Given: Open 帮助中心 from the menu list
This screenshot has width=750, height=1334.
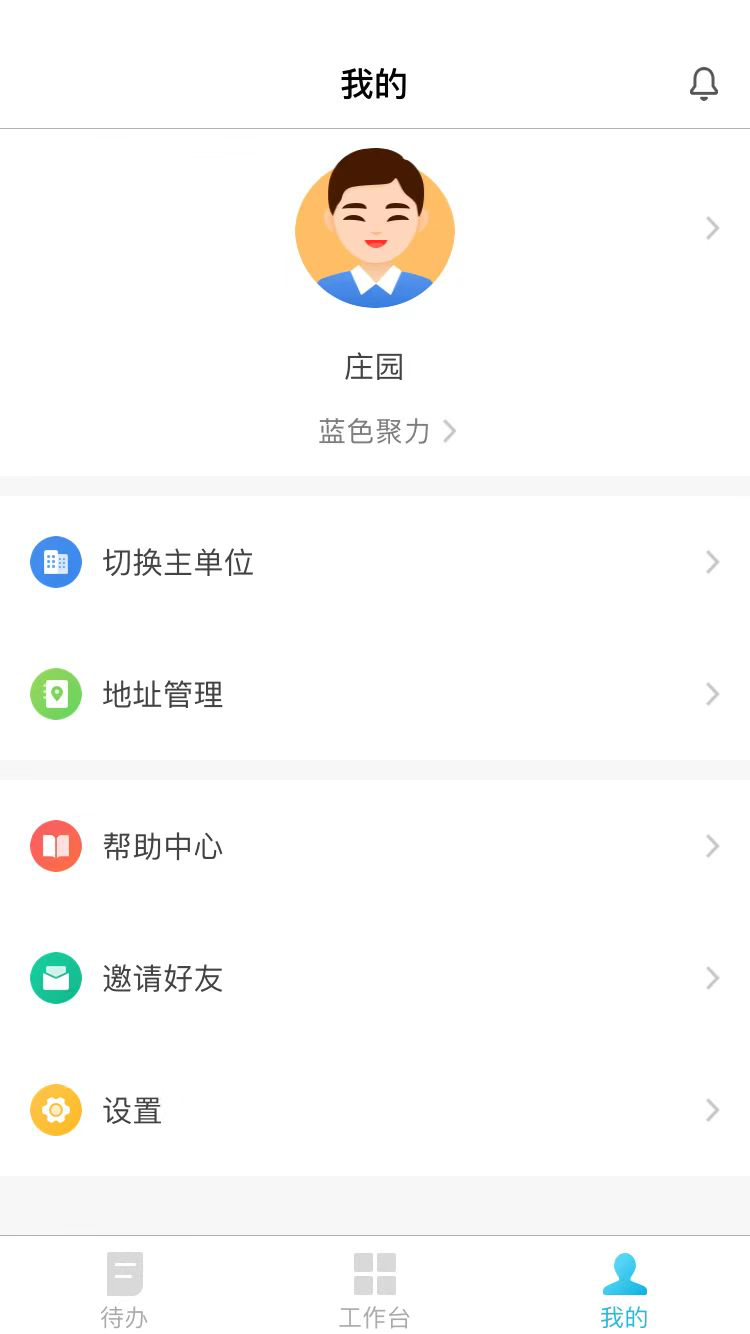Looking at the screenshot, I should 163,846.
